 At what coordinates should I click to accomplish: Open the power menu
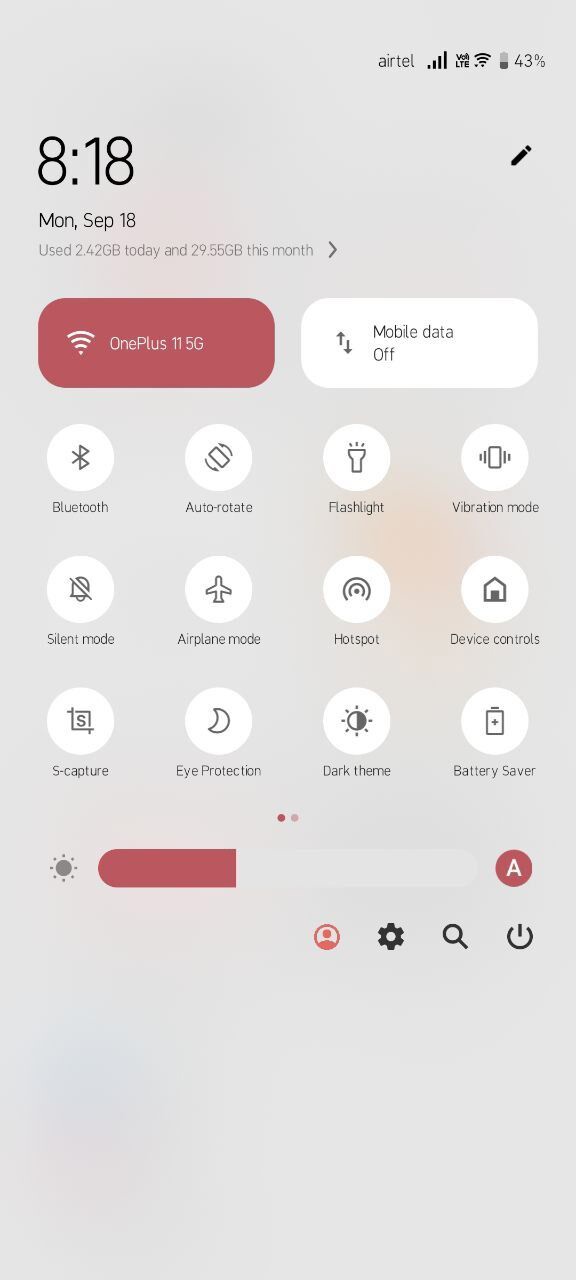point(519,937)
